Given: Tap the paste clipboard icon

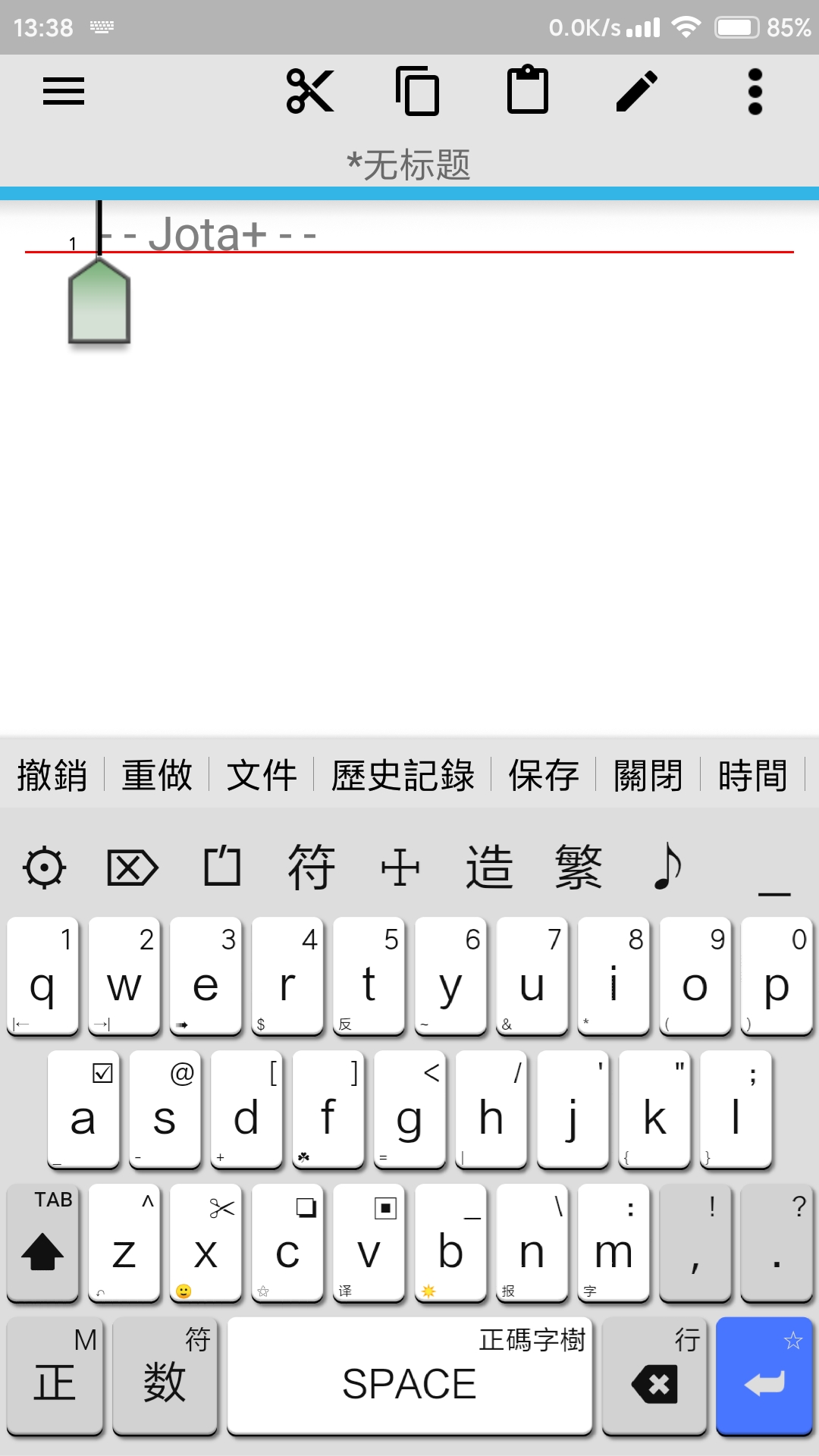Looking at the screenshot, I should [x=528, y=92].
